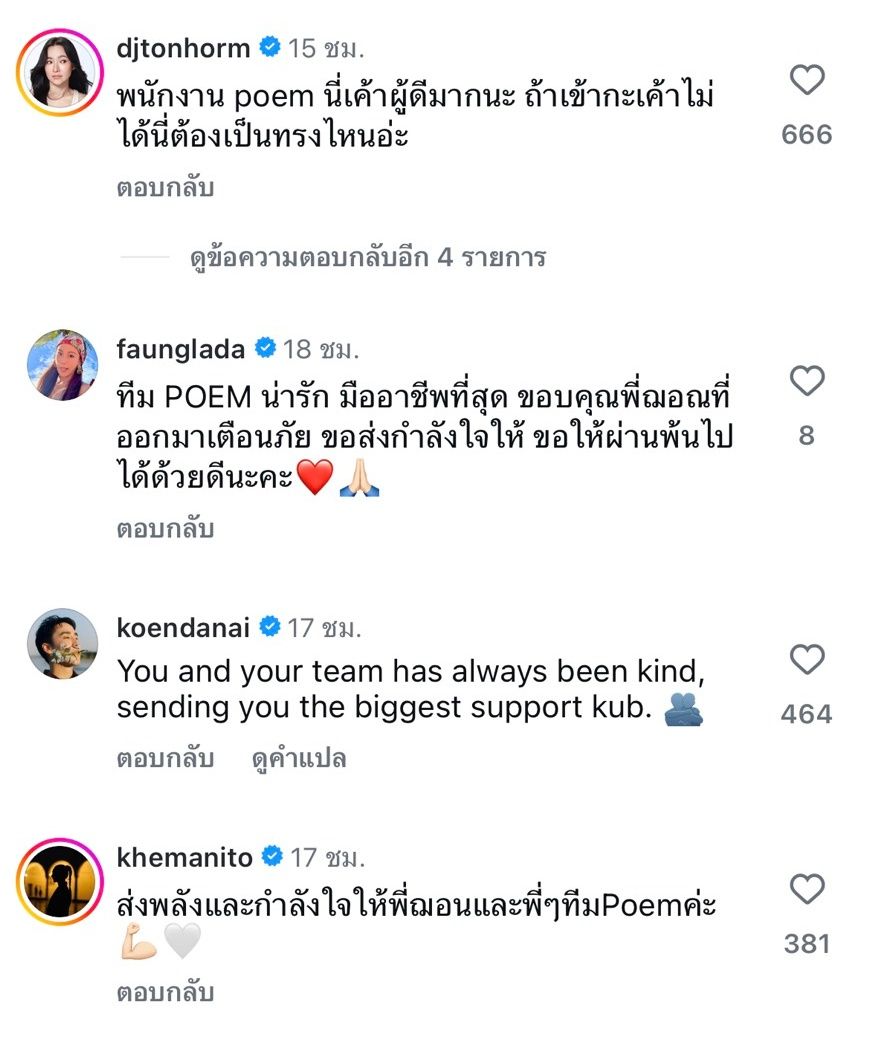Like khemanito's comment
The width and height of the screenshot is (870, 1052).
[807, 890]
